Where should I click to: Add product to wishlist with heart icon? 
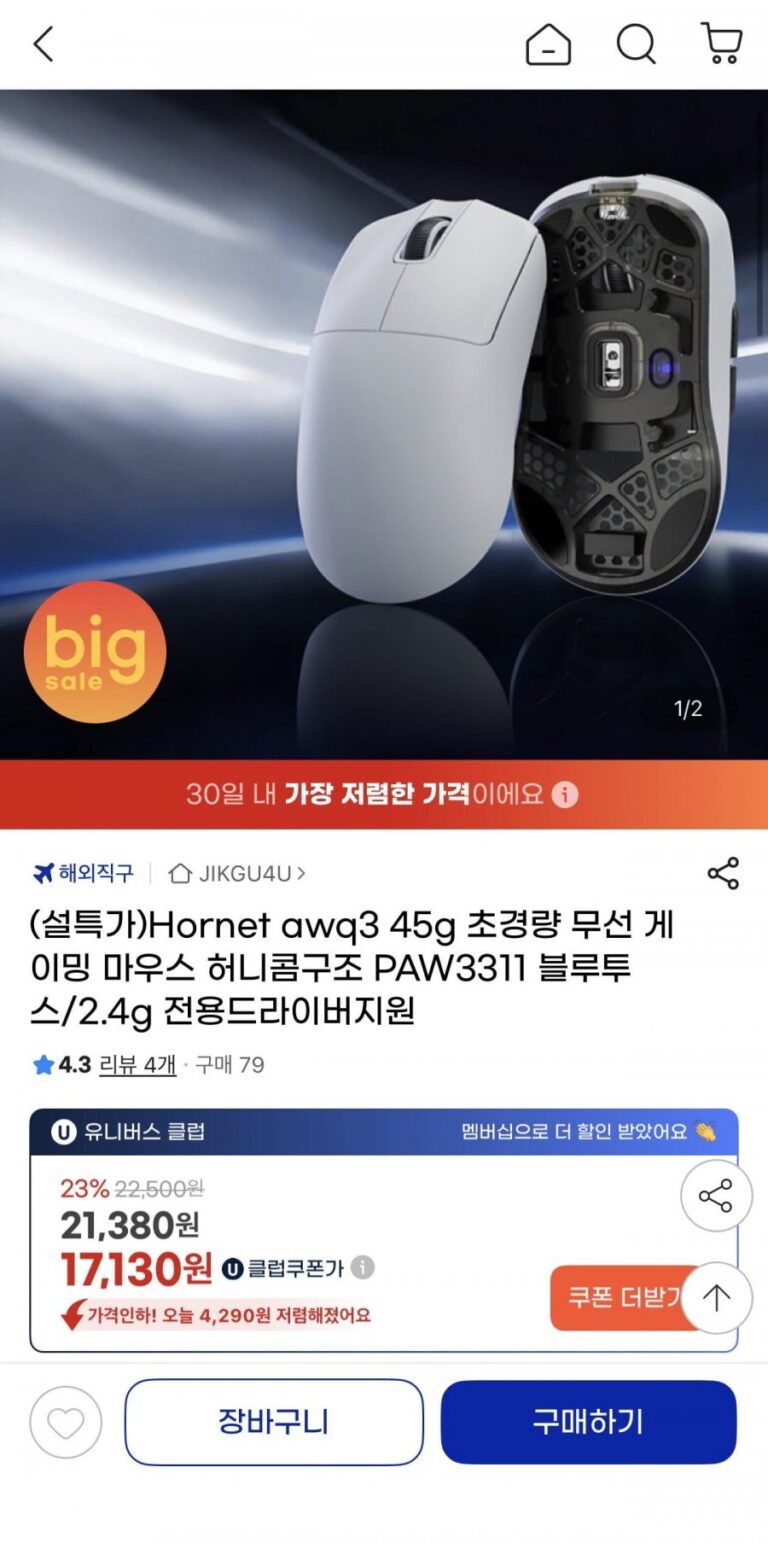click(x=66, y=1422)
